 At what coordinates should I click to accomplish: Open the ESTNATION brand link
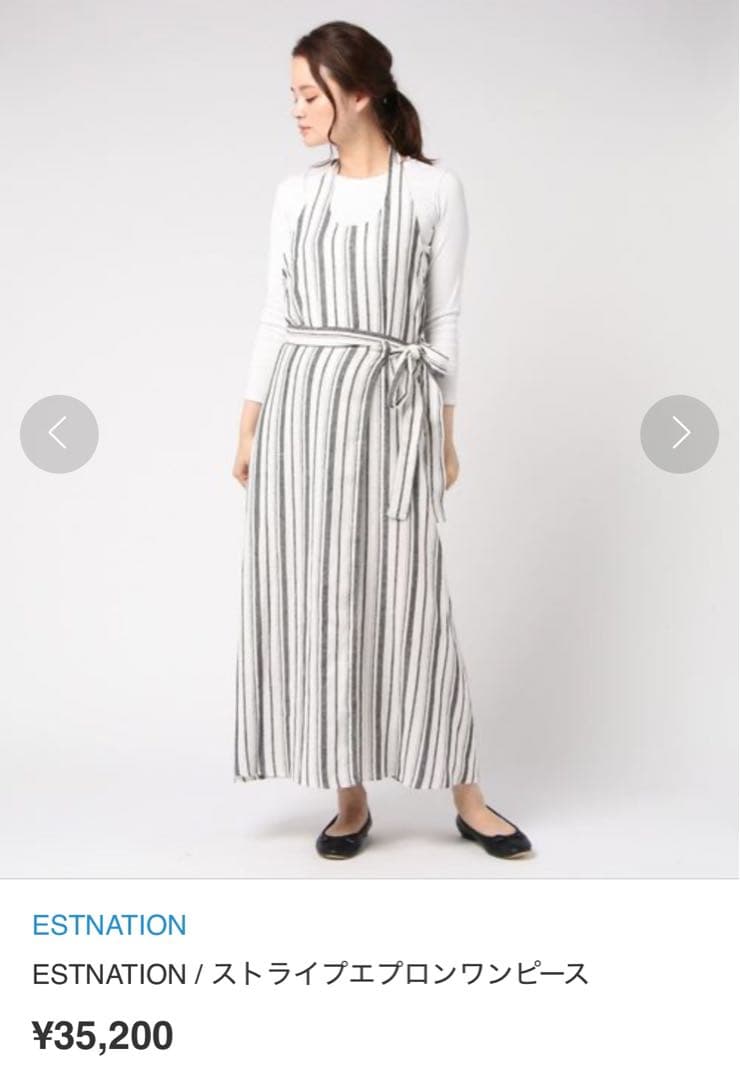(x=109, y=924)
